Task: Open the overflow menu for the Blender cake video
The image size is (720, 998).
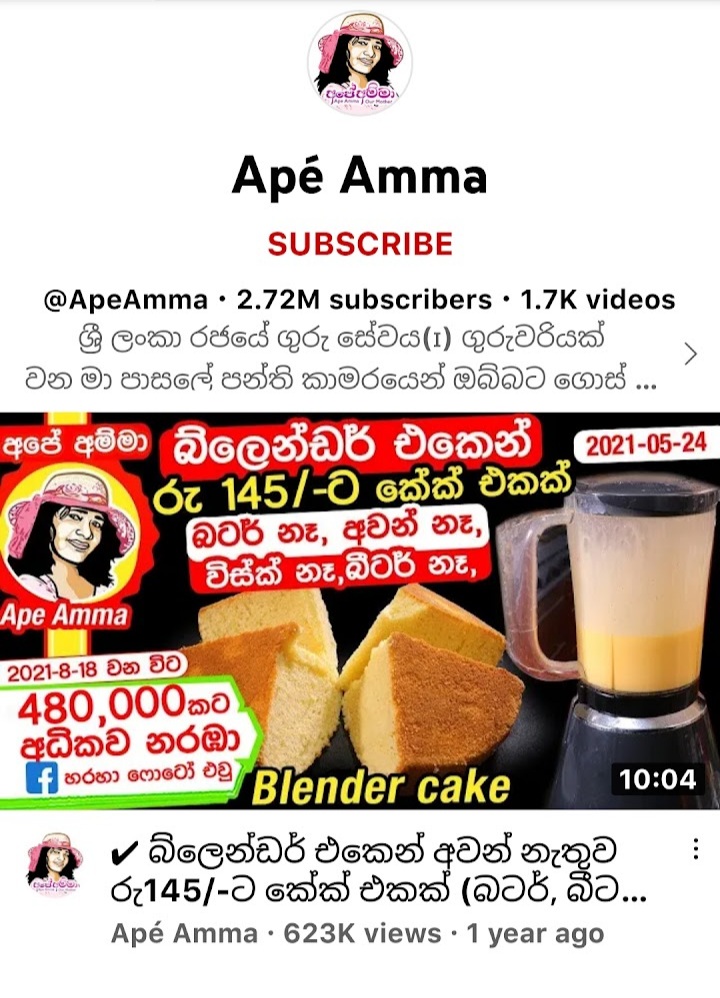Action: click(696, 850)
